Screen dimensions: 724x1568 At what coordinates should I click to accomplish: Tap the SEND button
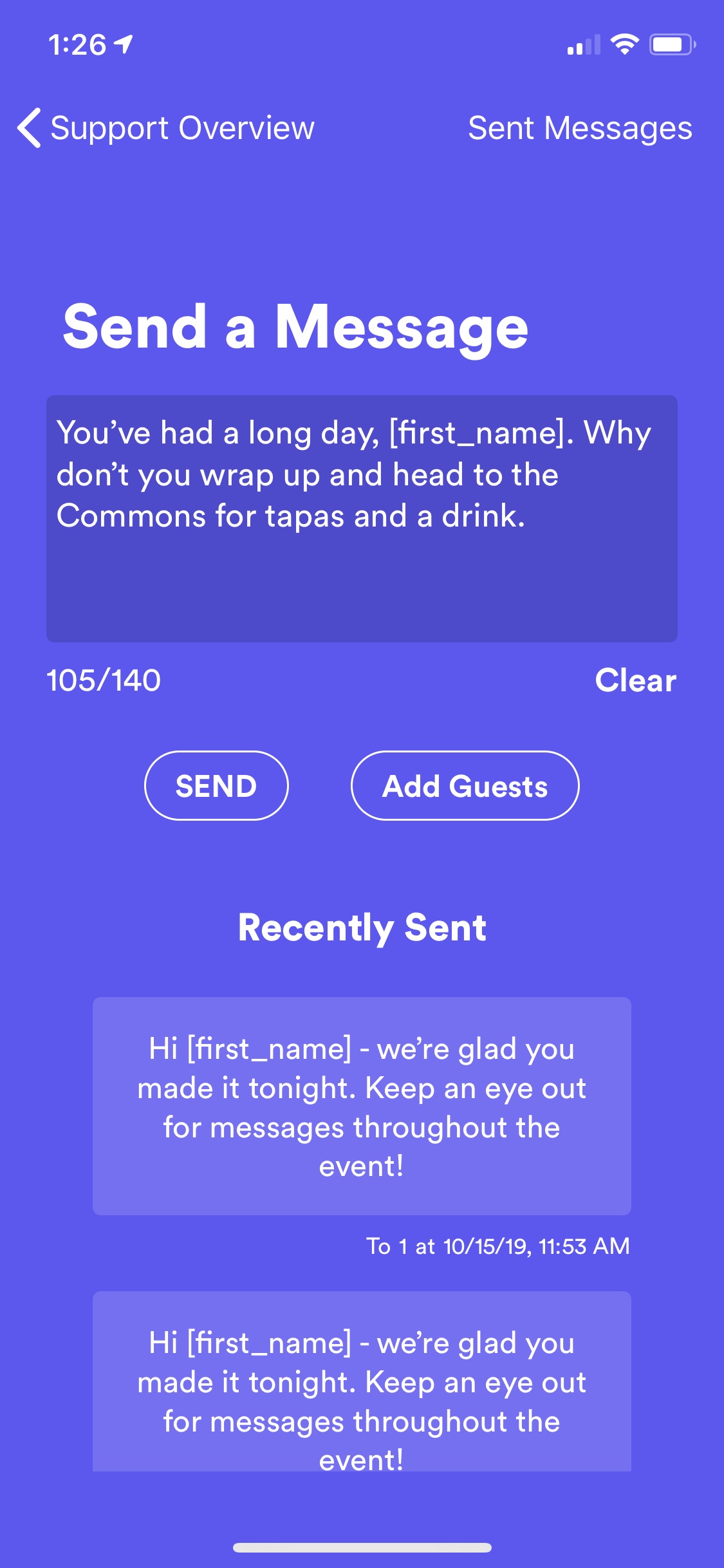(x=216, y=786)
